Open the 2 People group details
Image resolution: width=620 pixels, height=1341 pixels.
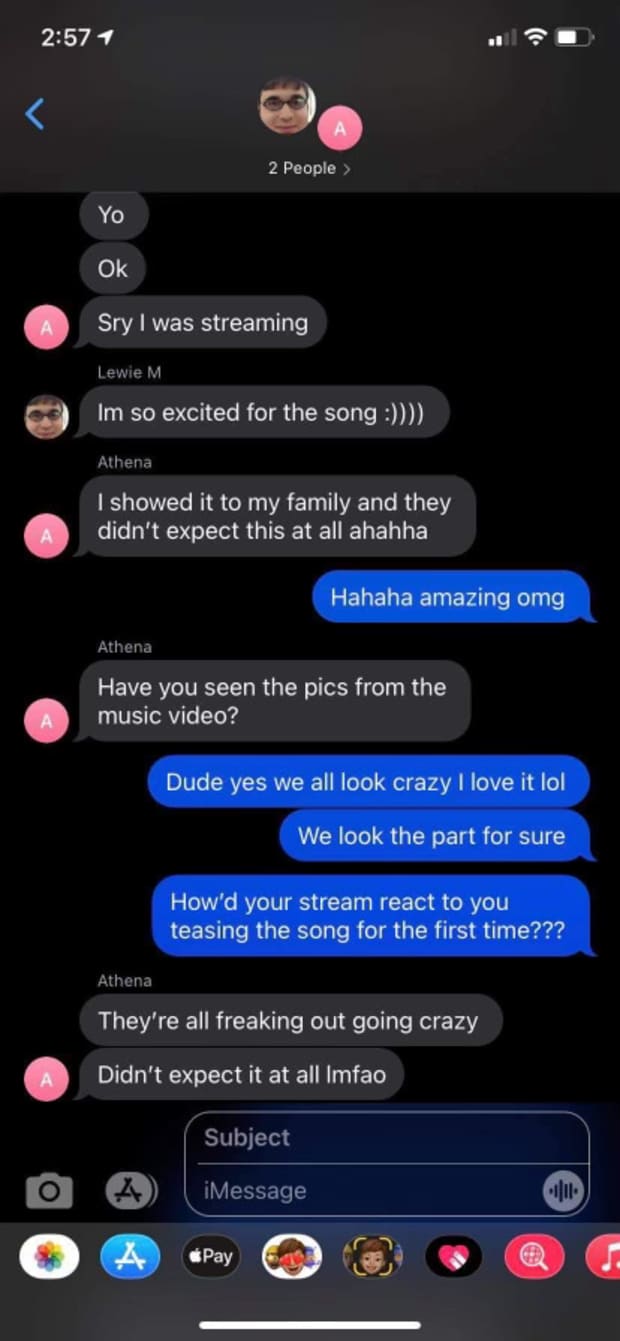[x=309, y=168]
